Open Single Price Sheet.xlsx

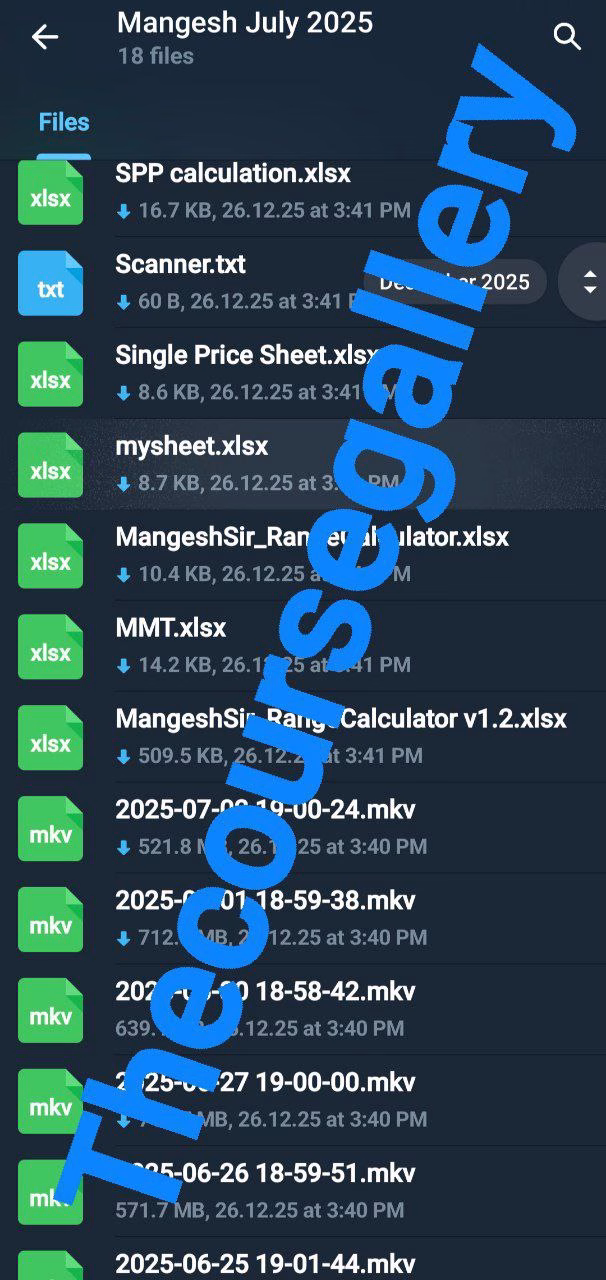245,356
